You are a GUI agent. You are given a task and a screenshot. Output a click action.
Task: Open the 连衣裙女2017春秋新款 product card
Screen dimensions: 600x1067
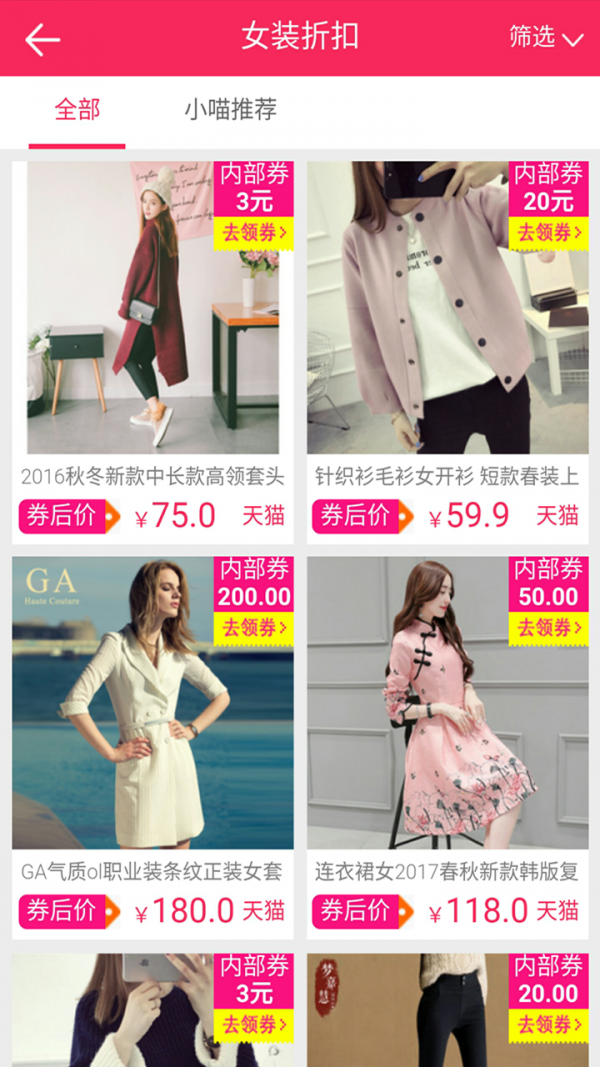(447, 720)
